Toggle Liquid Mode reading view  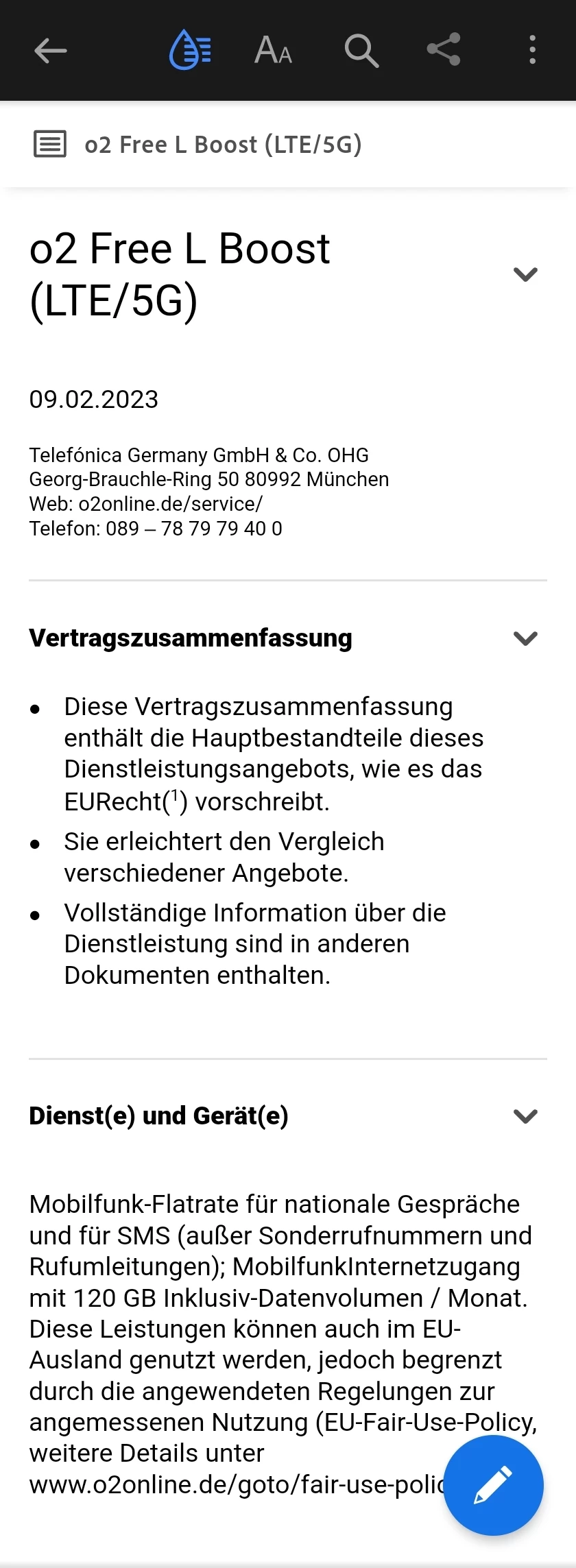coord(190,50)
